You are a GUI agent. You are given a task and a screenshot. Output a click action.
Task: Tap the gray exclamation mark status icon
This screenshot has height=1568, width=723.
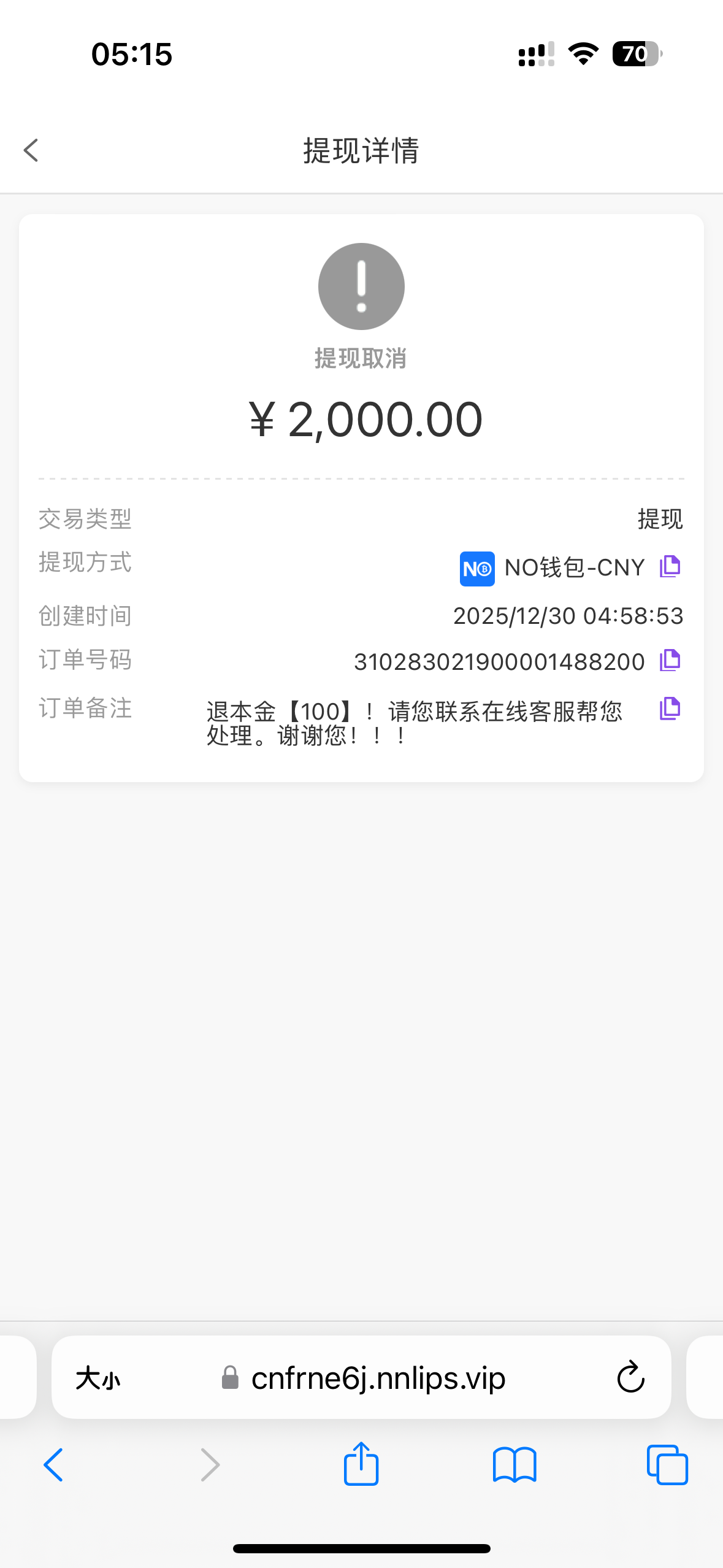tap(361, 286)
